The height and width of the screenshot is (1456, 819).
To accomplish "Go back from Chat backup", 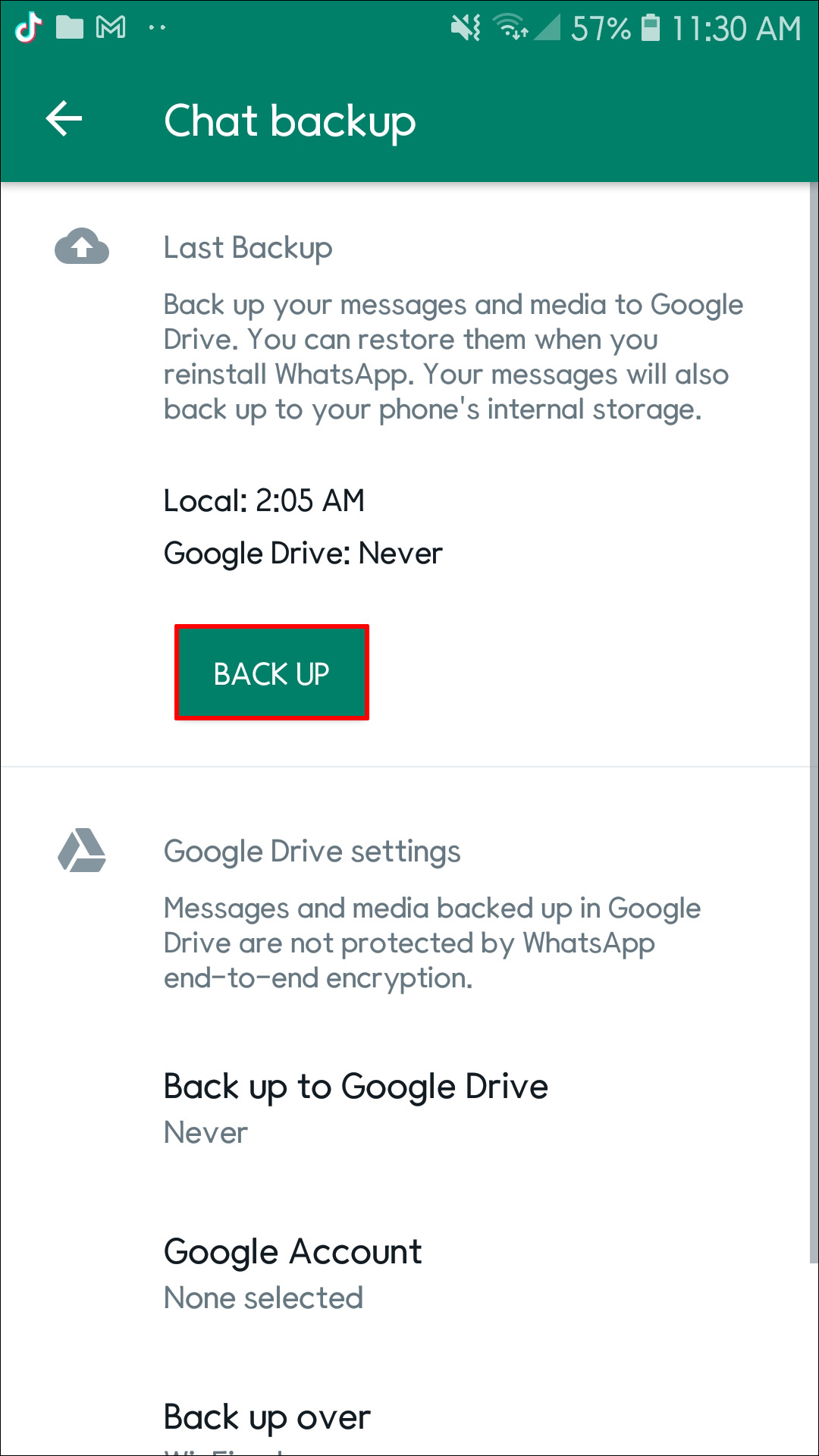I will (64, 120).
